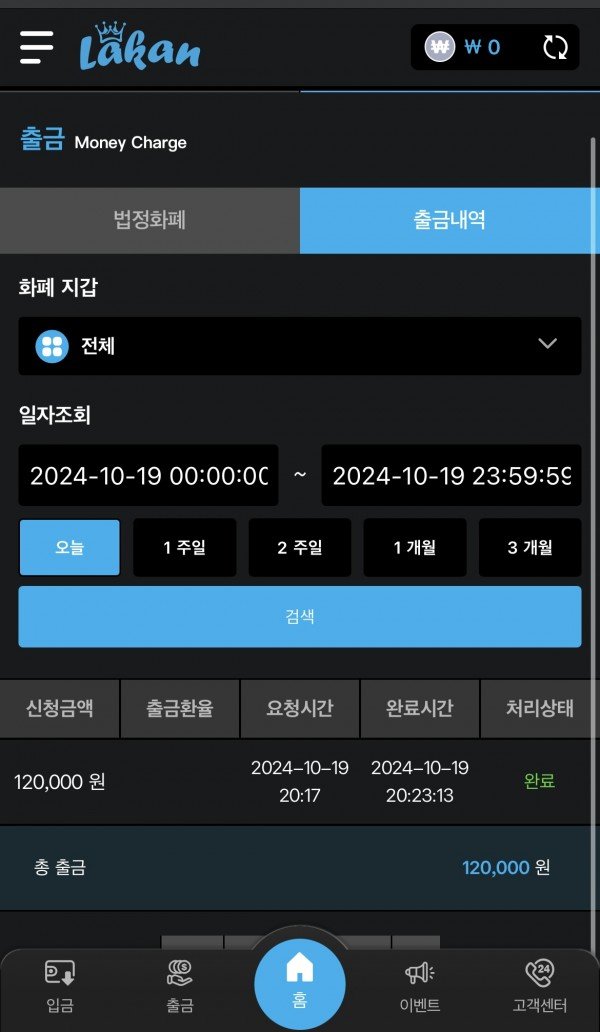The width and height of the screenshot is (600, 1032).
Task: Tap the Lakan logo in the header
Action: tap(140, 47)
